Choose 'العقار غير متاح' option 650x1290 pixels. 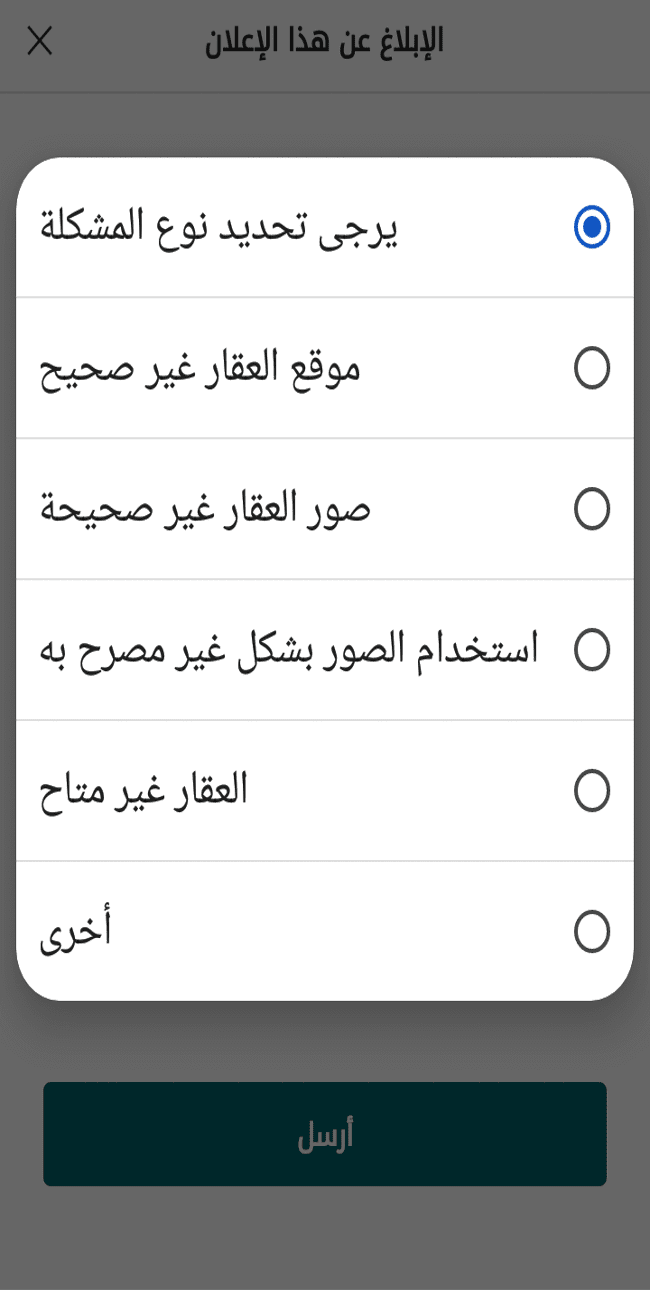point(325,791)
